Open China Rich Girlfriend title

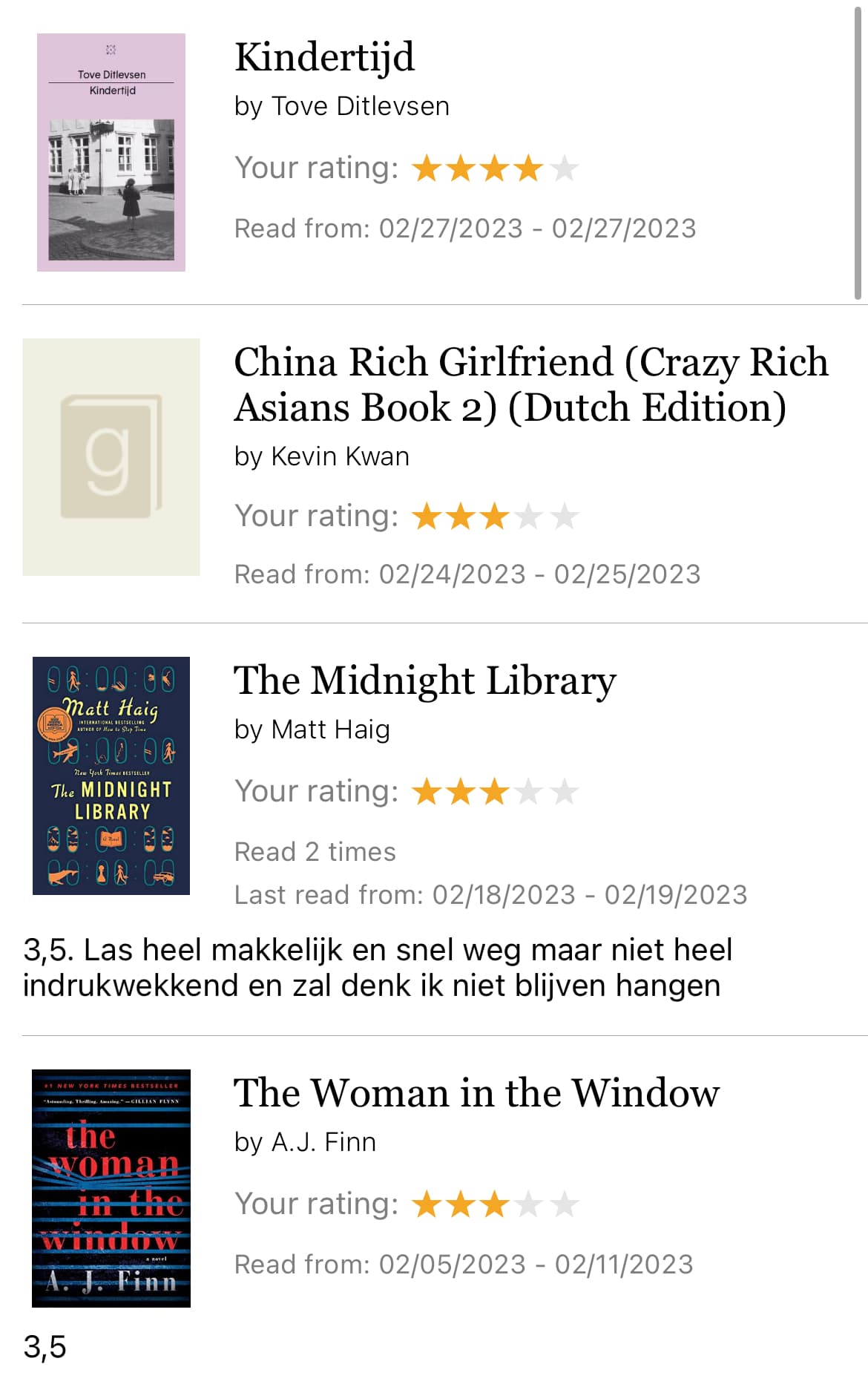tap(531, 384)
